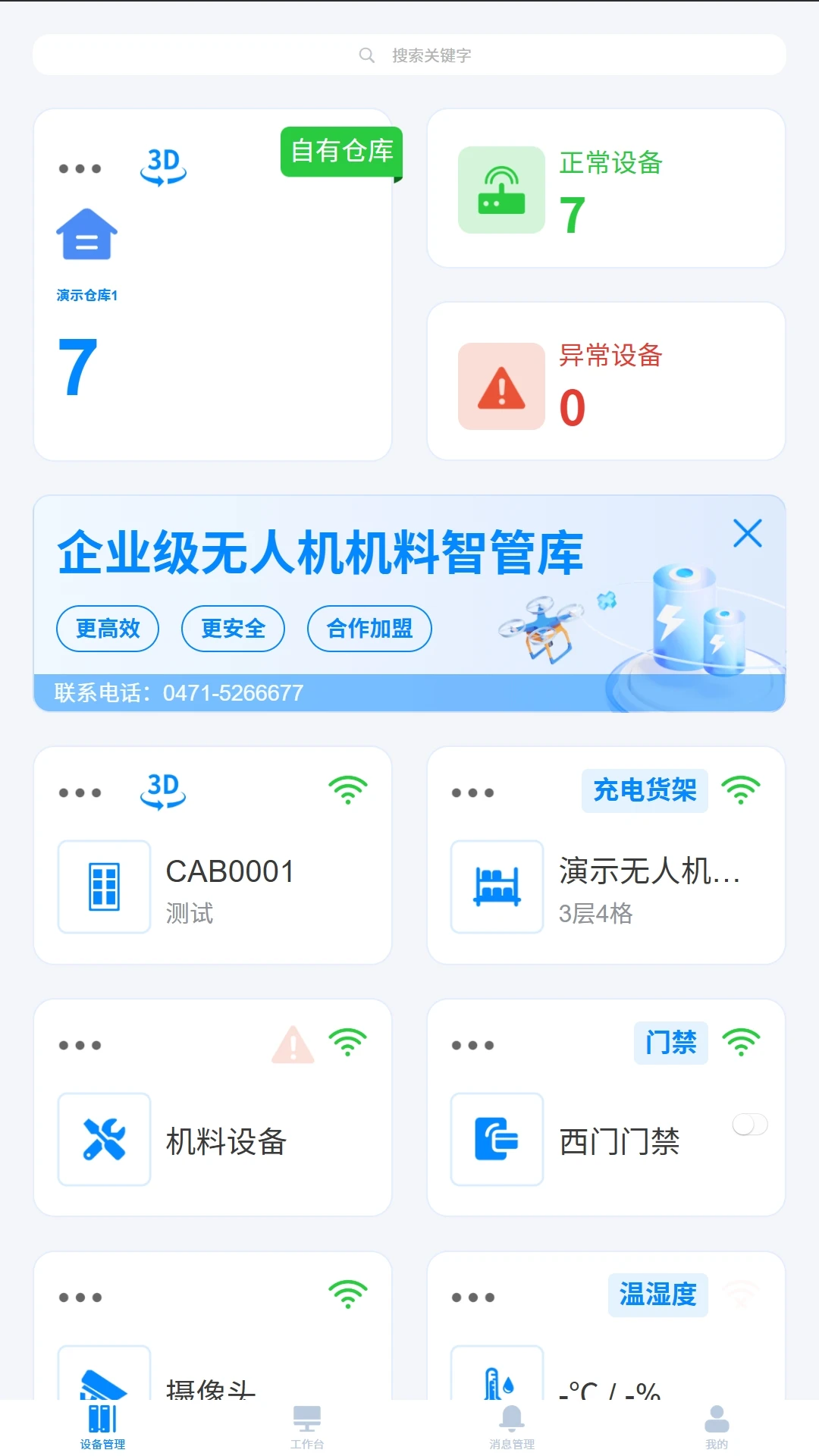The image size is (819, 1456).
Task: View the 异常设备 list
Action: tap(605, 381)
